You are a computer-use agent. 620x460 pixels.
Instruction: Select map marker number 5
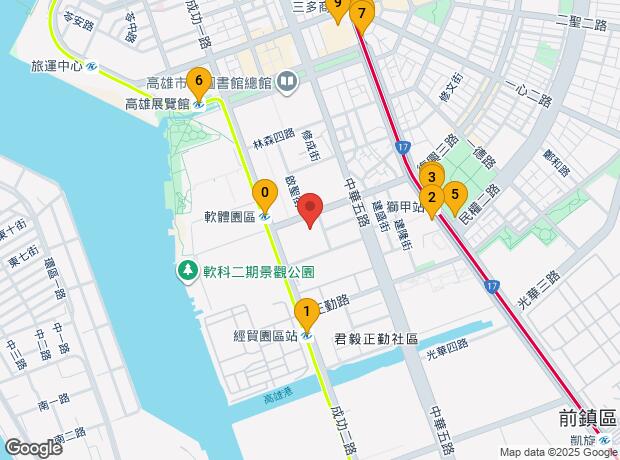coord(455,196)
